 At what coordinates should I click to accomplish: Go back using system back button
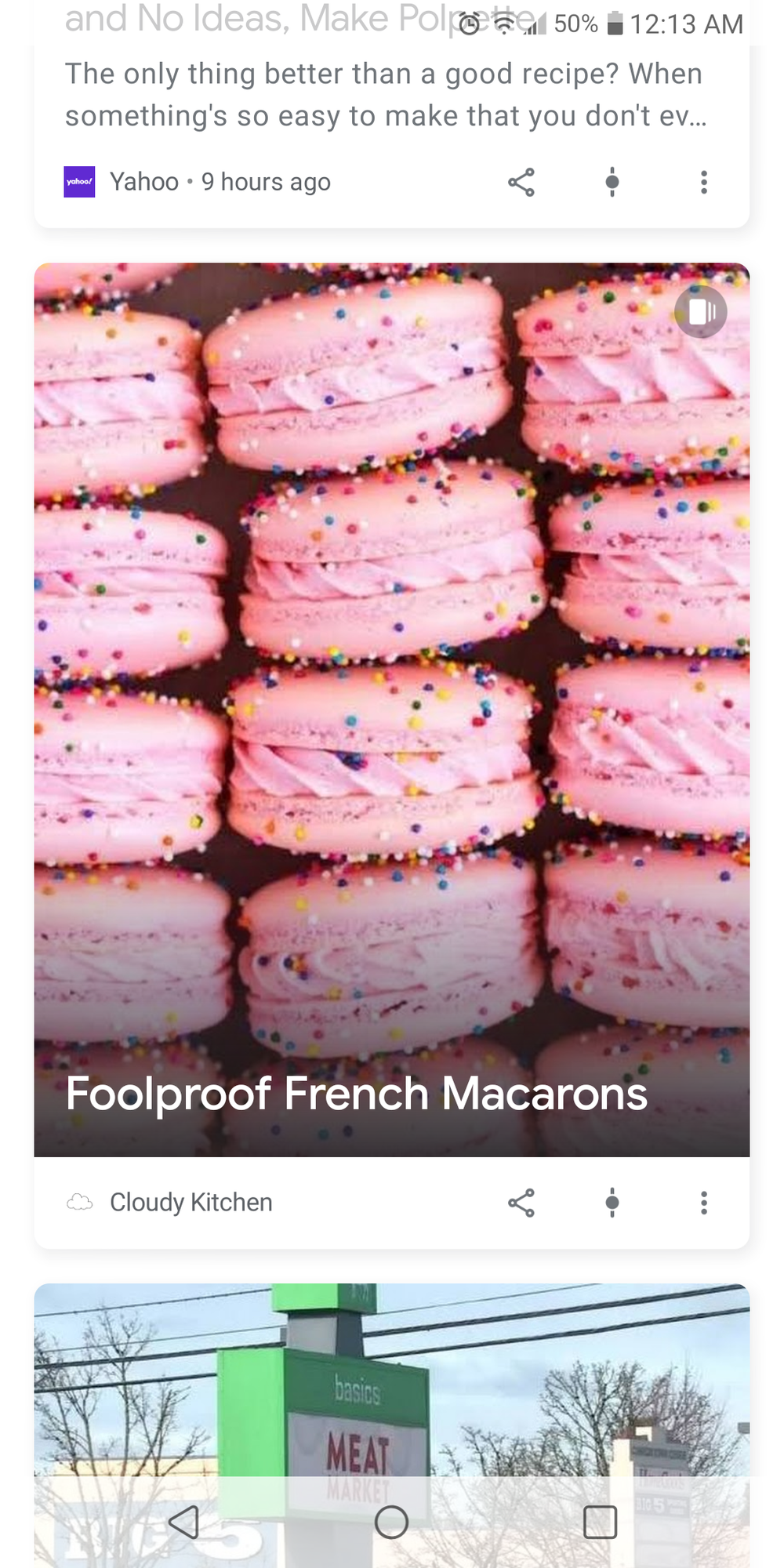183,1522
